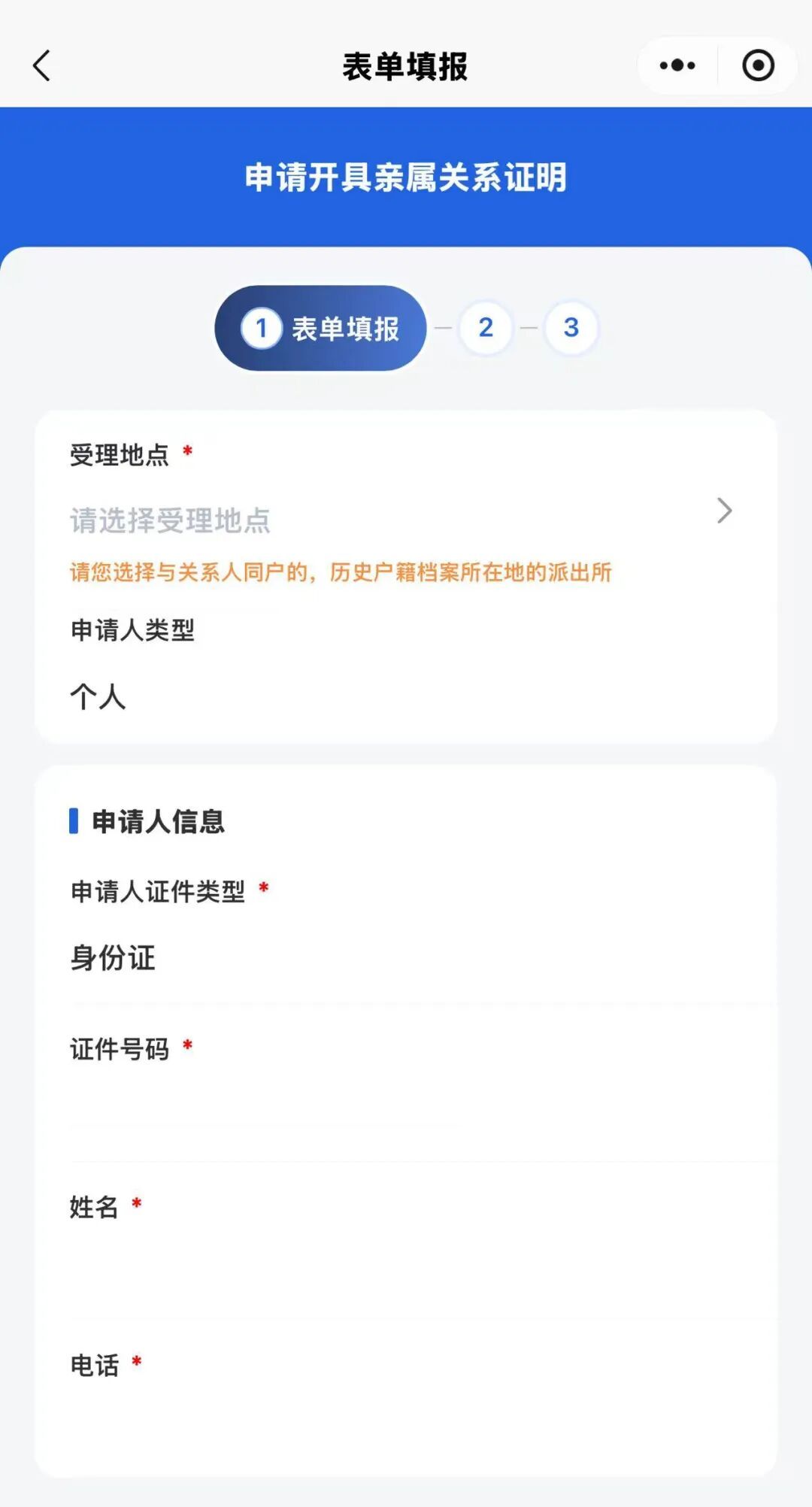Open the mini program more-options menu

[677, 66]
